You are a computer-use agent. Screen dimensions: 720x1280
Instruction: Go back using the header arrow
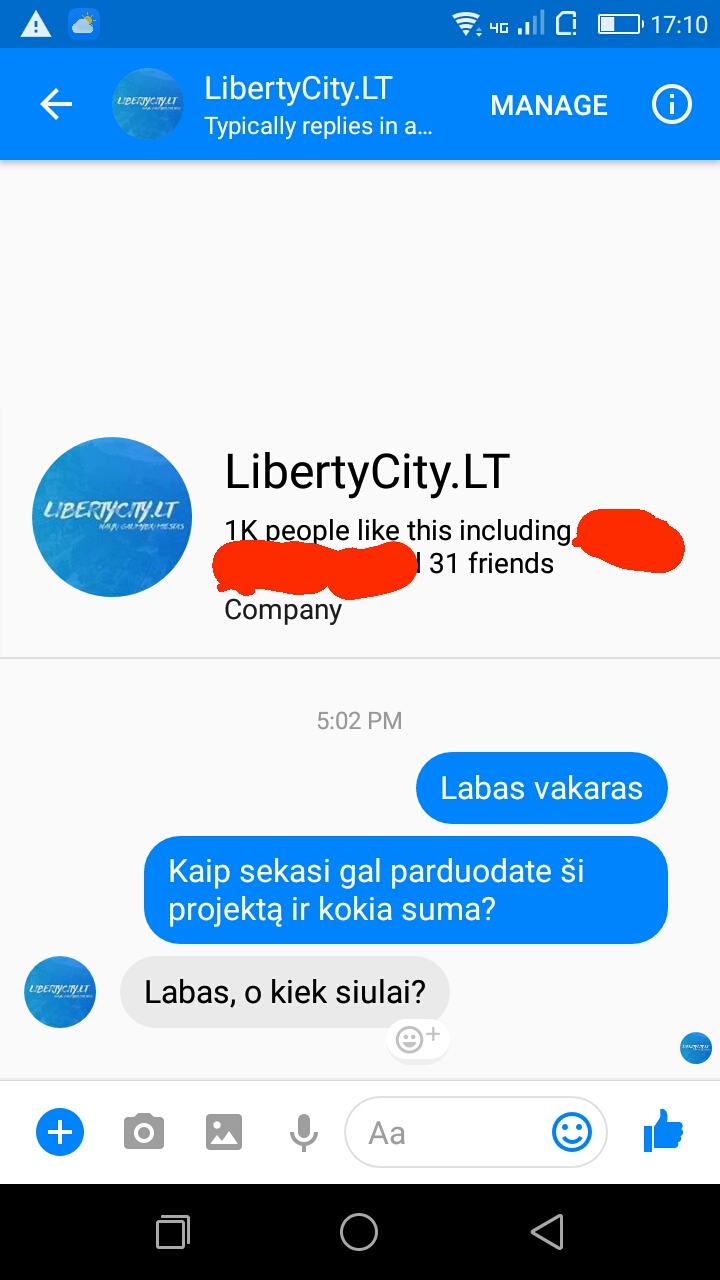click(x=56, y=105)
